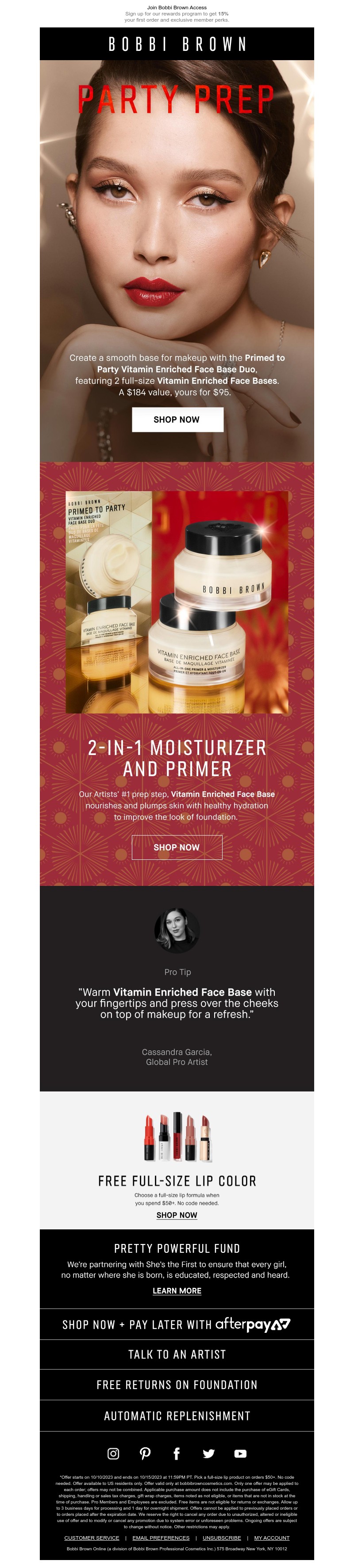Open Automatic Replenishment
The width and height of the screenshot is (354, 1568).
point(177,1416)
